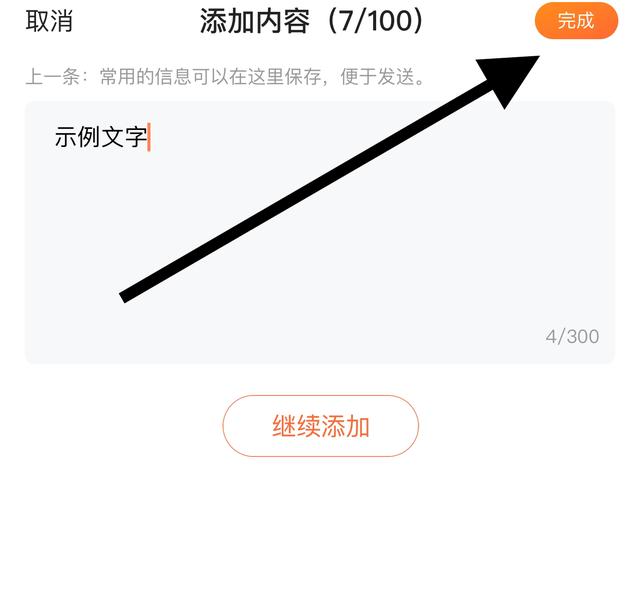Tap the orange 完成 button
Image resolution: width=640 pixels, height=591 pixels.
[x=576, y=20]
